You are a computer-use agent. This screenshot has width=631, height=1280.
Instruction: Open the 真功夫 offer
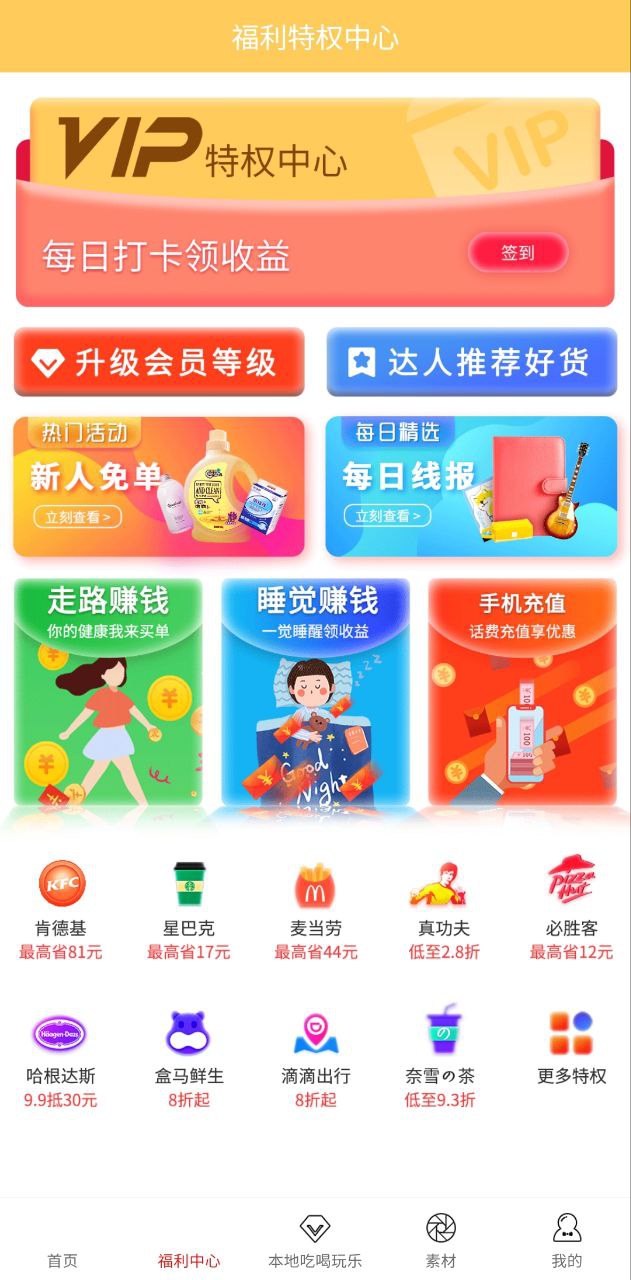tap(444, 908)
